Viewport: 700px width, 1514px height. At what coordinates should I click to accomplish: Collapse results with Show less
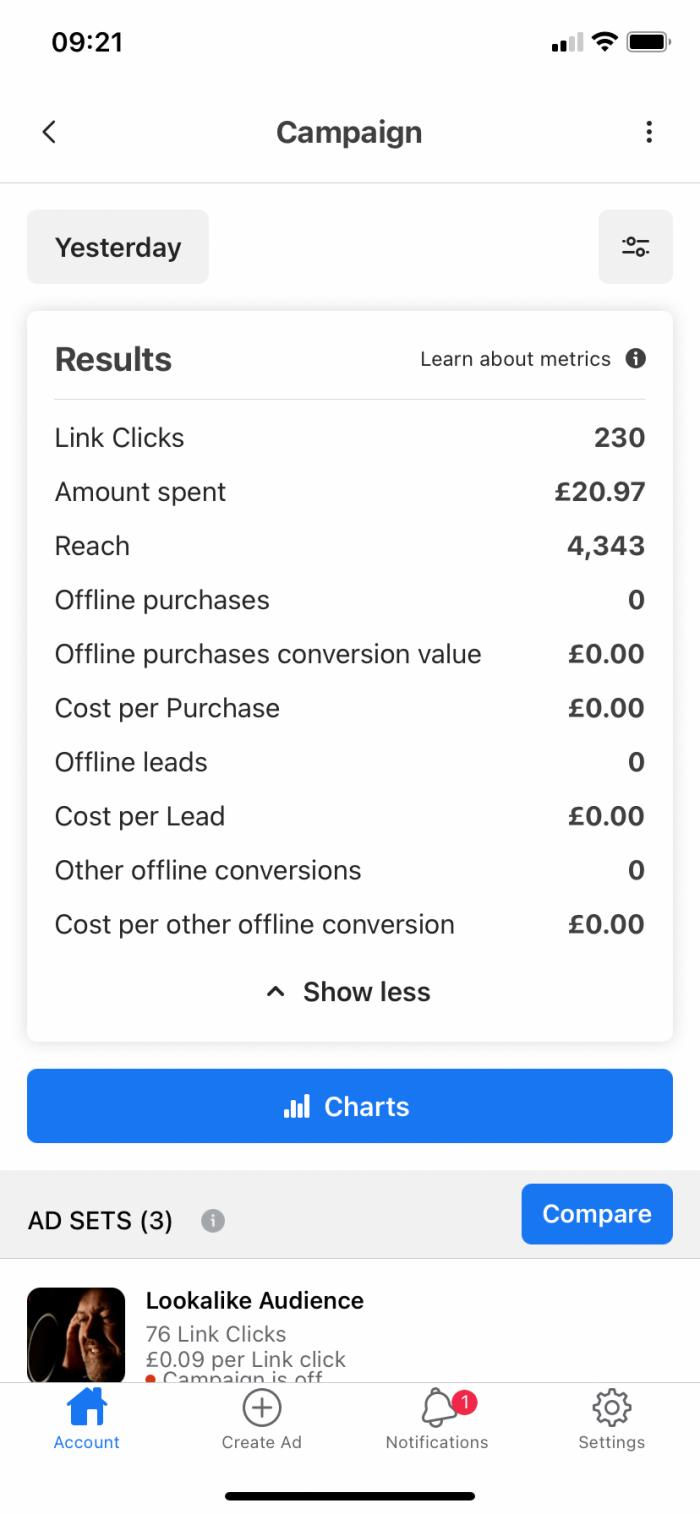(349, 992)
